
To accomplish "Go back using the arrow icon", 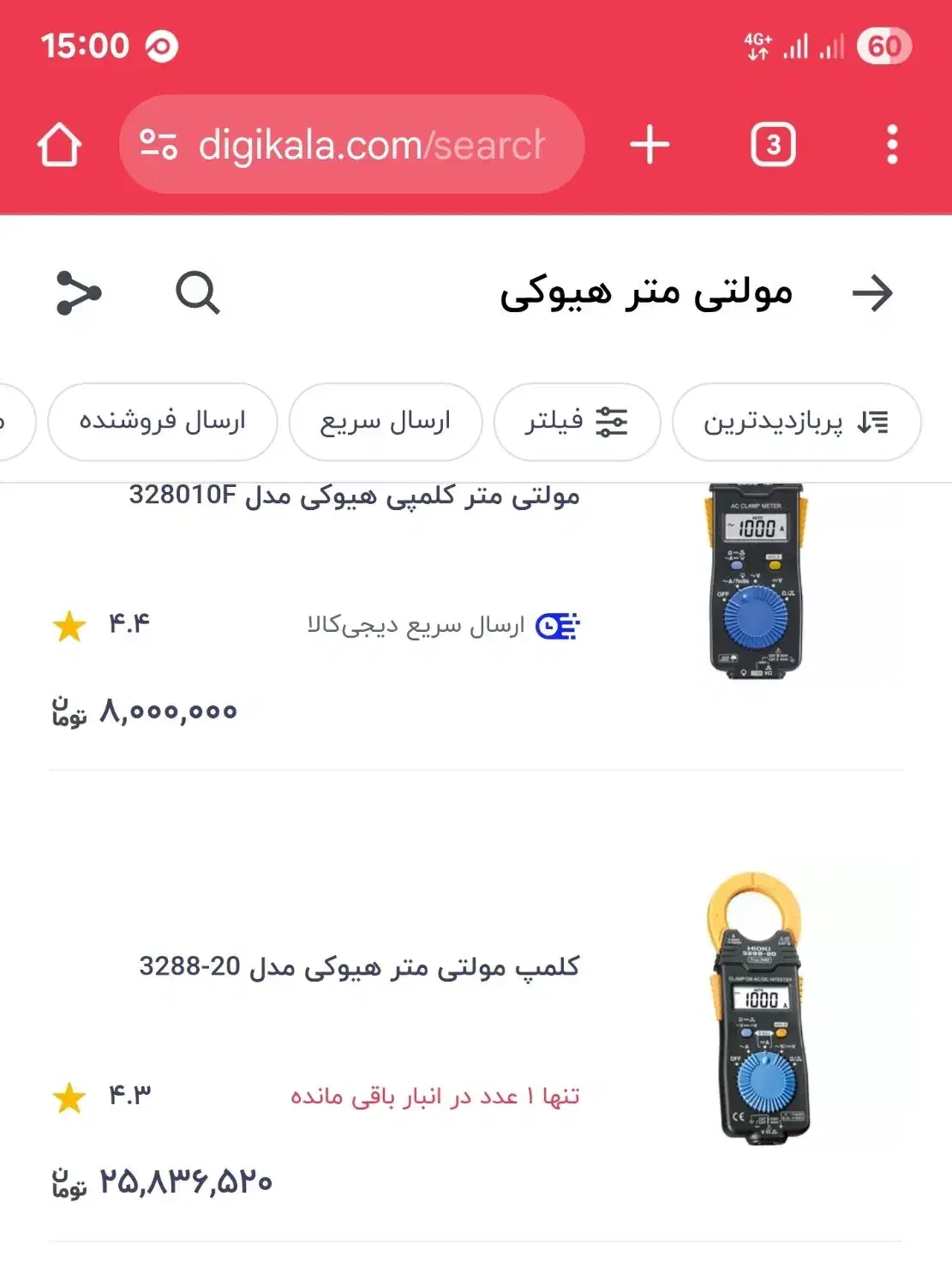I will [x=872, y=293].
